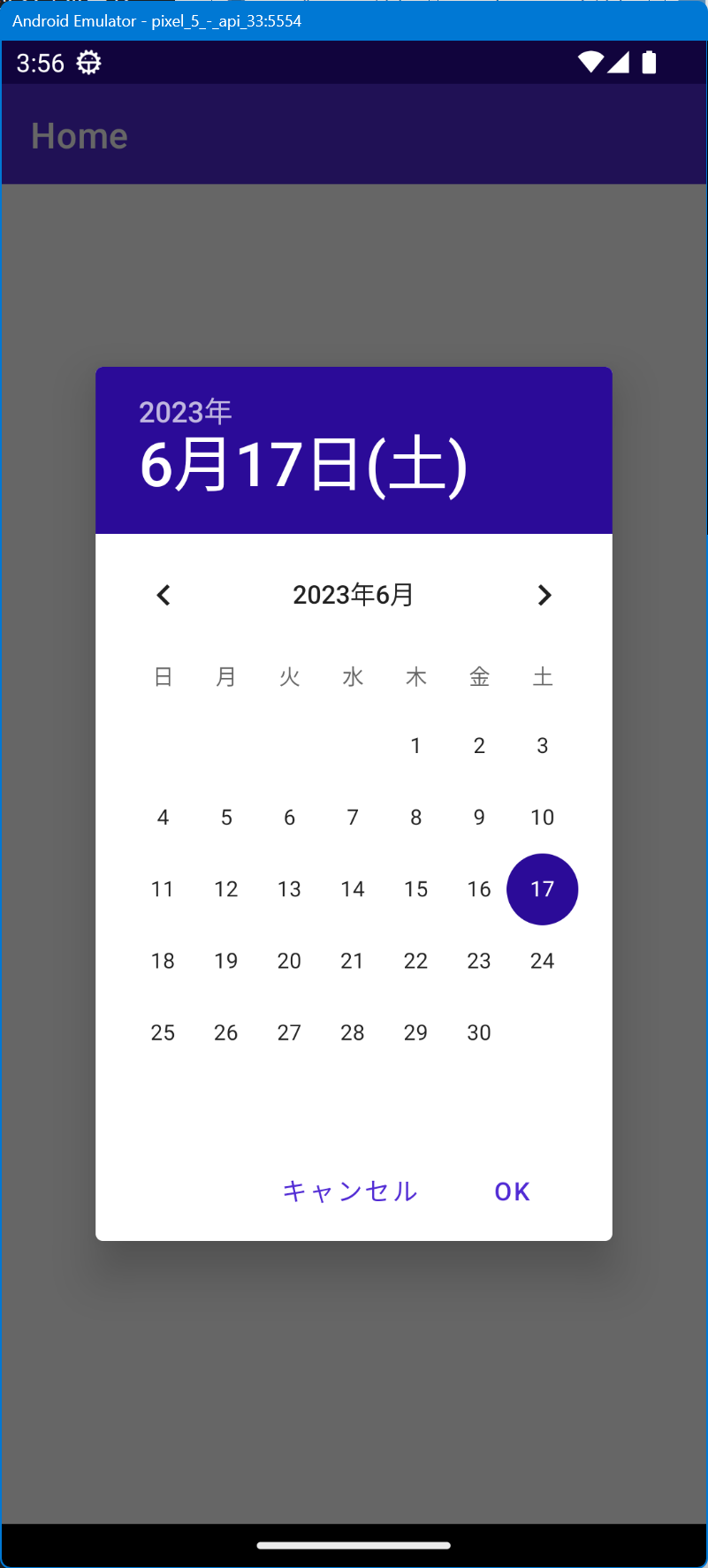Open the year picker 2023年

186,412
